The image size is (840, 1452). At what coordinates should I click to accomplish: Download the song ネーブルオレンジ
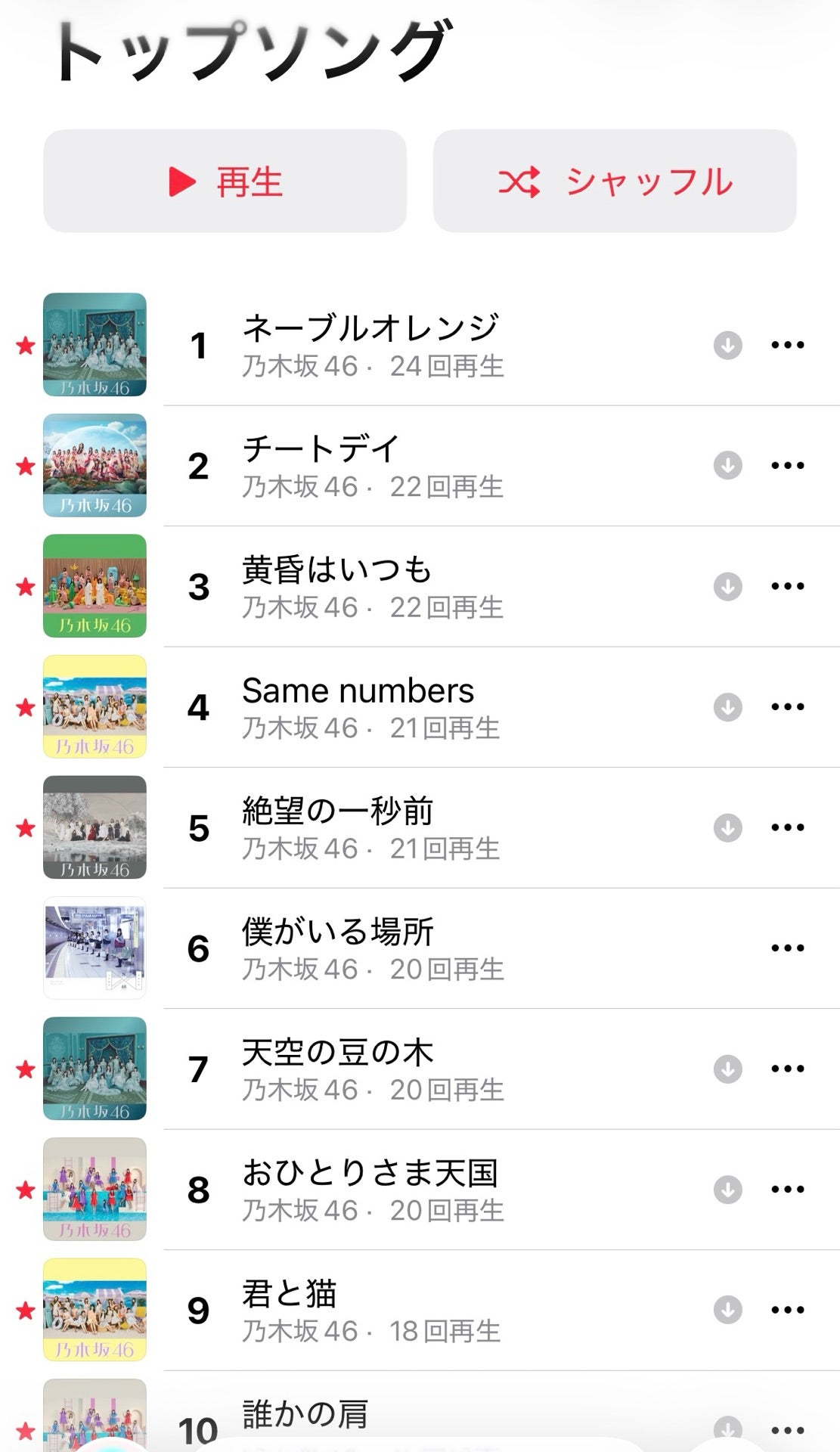pos(727,346)
